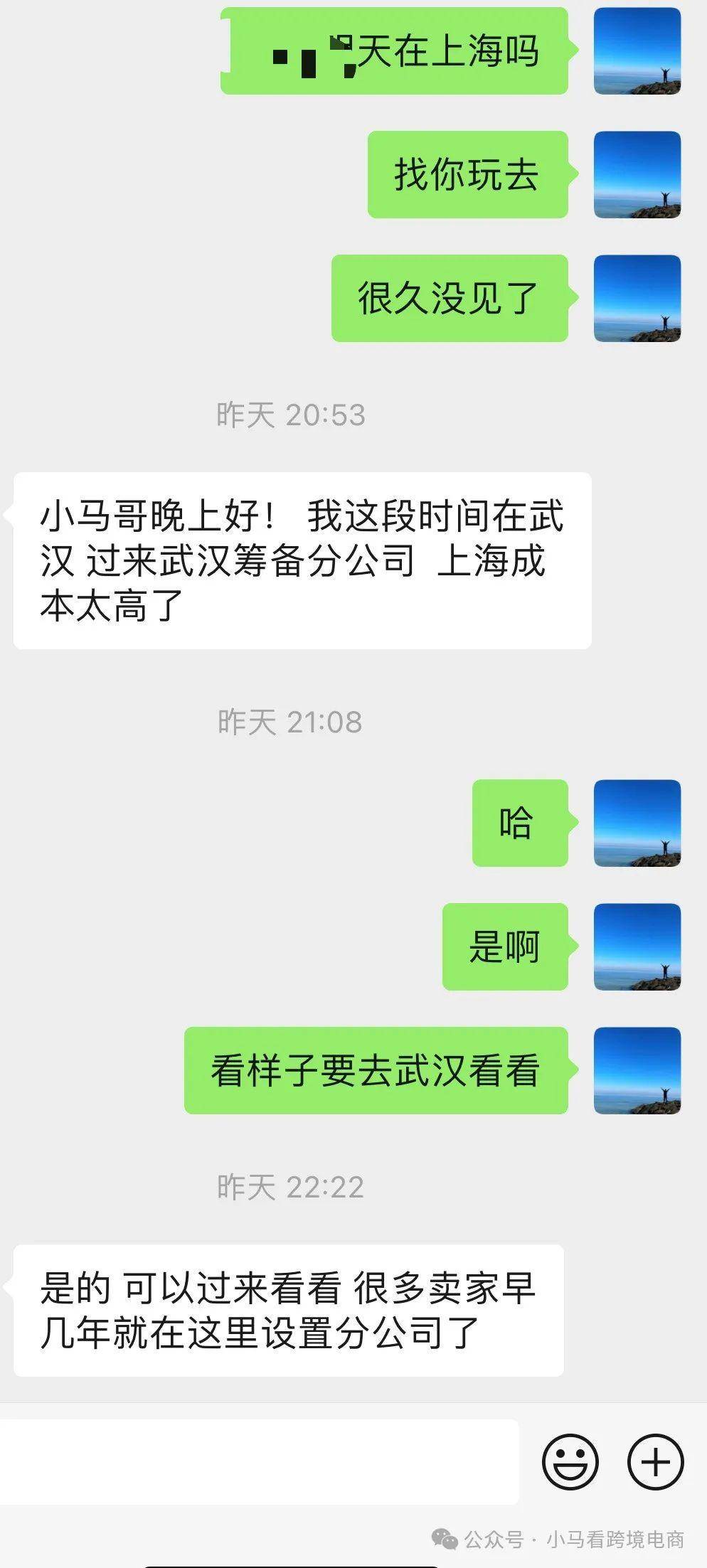The height and width of the screenshot is (1568, 707).
Task: Open the avatar next to the 哈 message
Action: pos(637,823)
